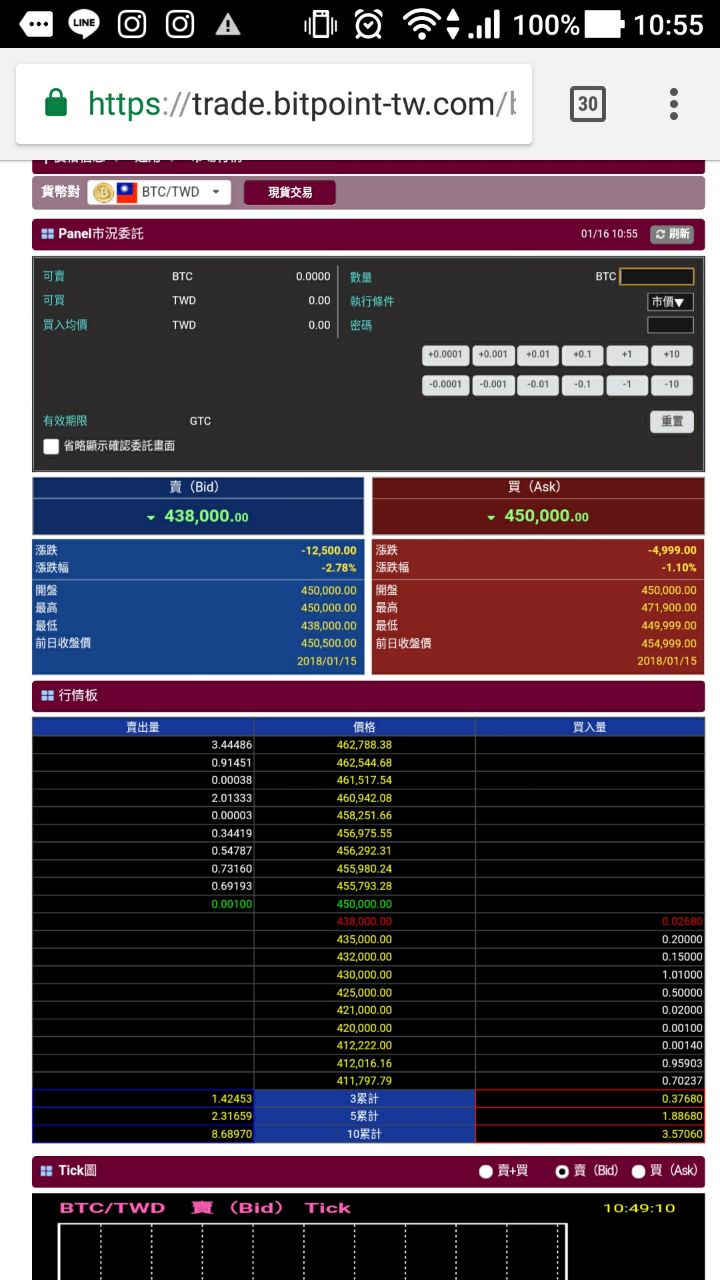Screen dimensions: 720x1280
Task: Tap the 現貨交易 button
Action: pyautogui.click(x=290, y=192)
